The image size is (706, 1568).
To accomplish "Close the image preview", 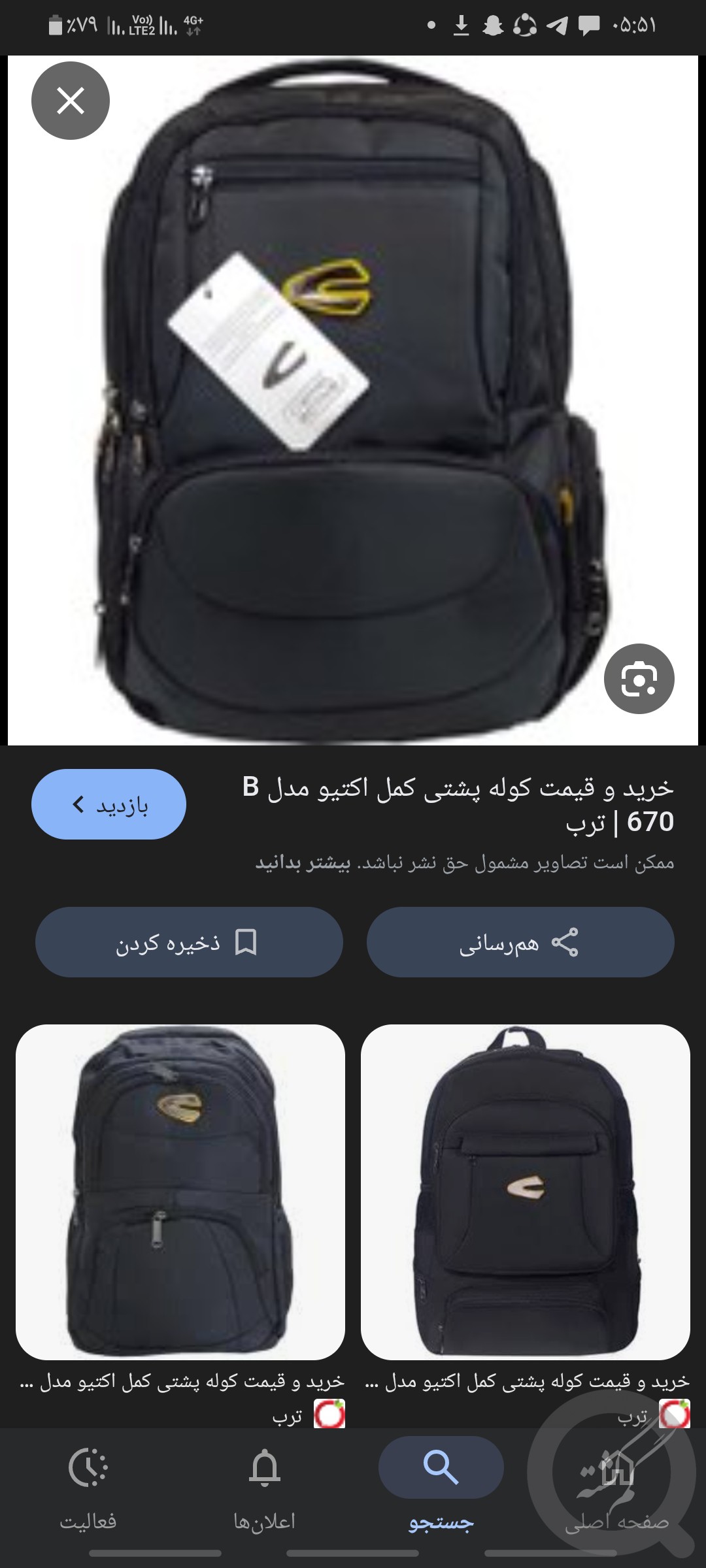I will [x=71, y=101].
